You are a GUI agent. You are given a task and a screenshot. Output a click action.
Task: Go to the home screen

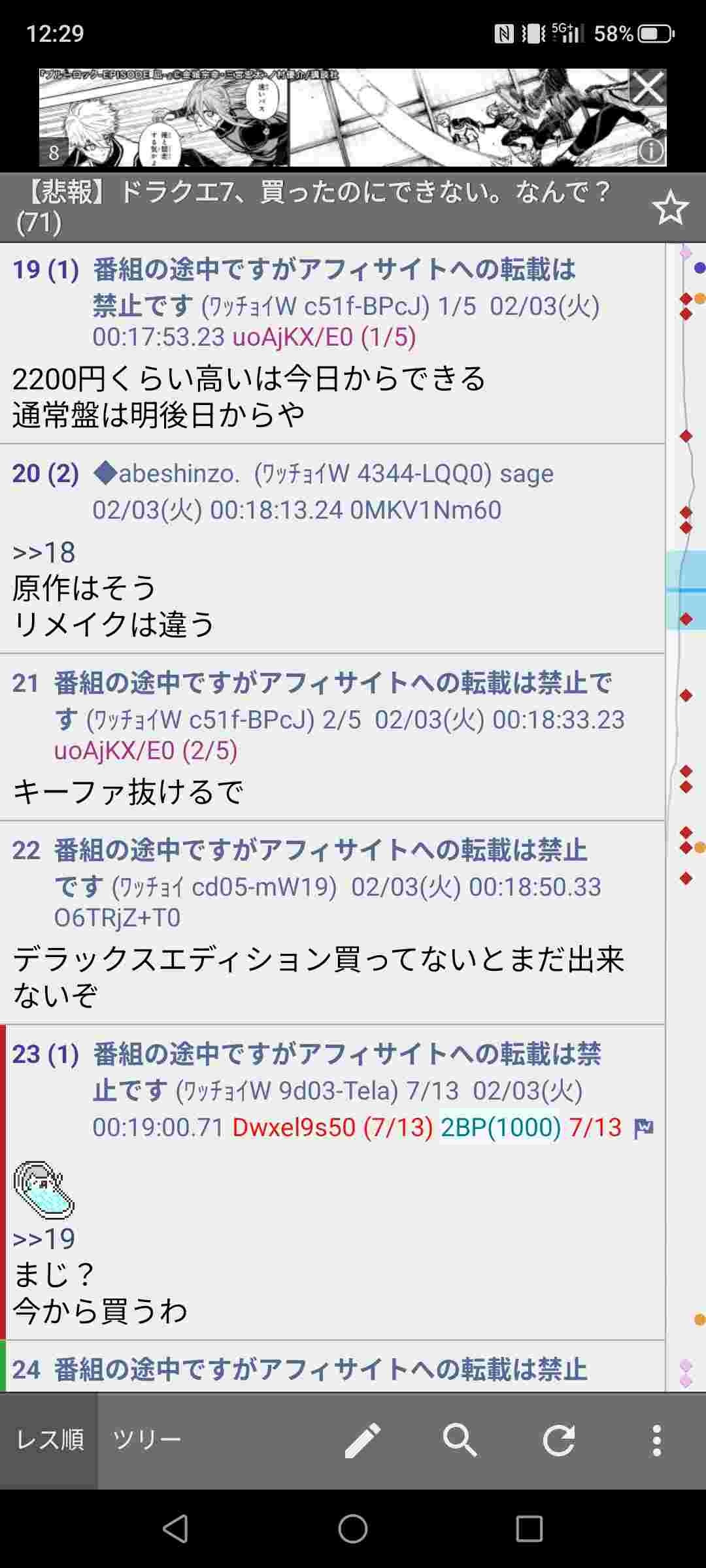[x=353, y=1529]
